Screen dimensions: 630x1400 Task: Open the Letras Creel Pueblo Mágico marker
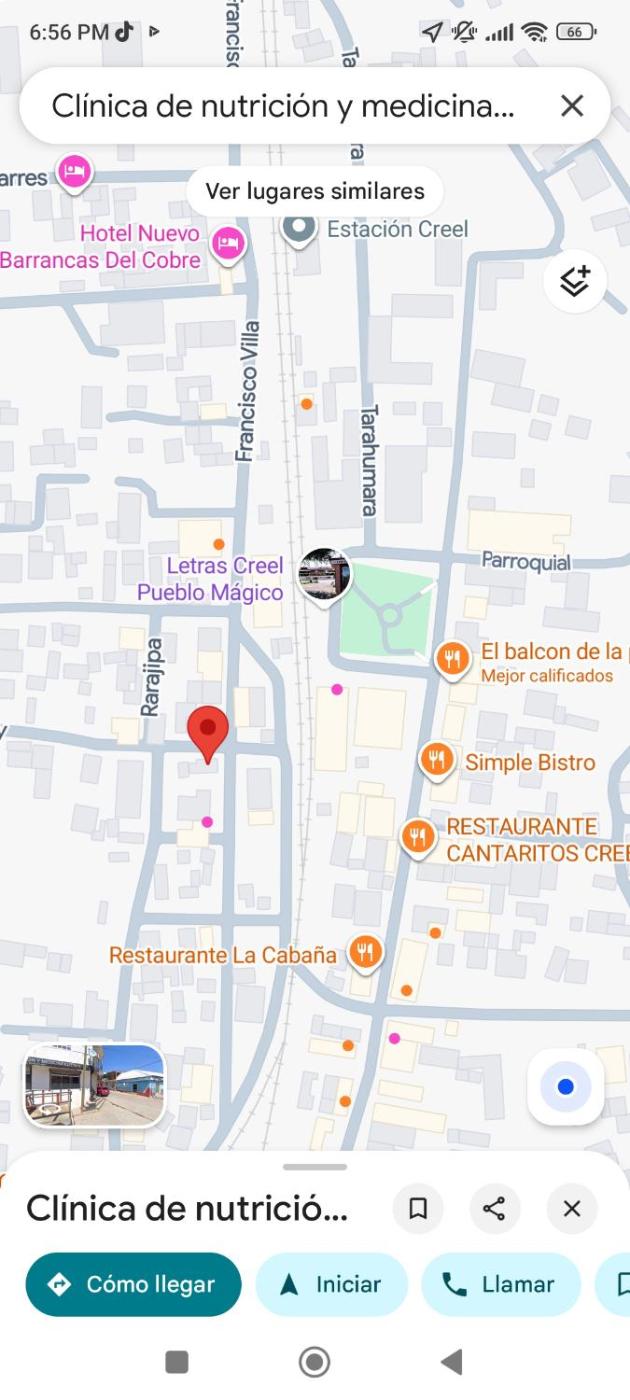point(325,575)
